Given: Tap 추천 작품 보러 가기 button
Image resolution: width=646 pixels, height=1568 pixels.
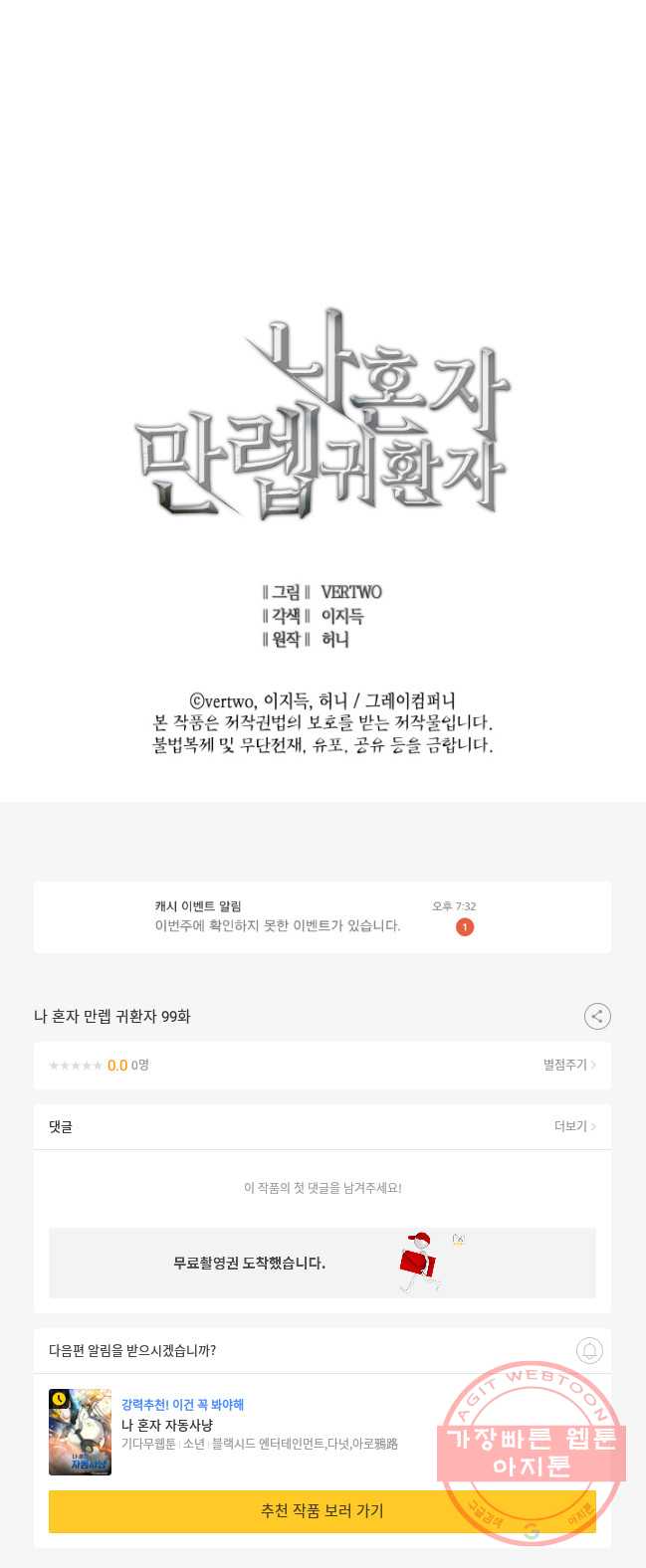Looking at the screenshot, I should pyautogui.click(x=322, y=1510).
